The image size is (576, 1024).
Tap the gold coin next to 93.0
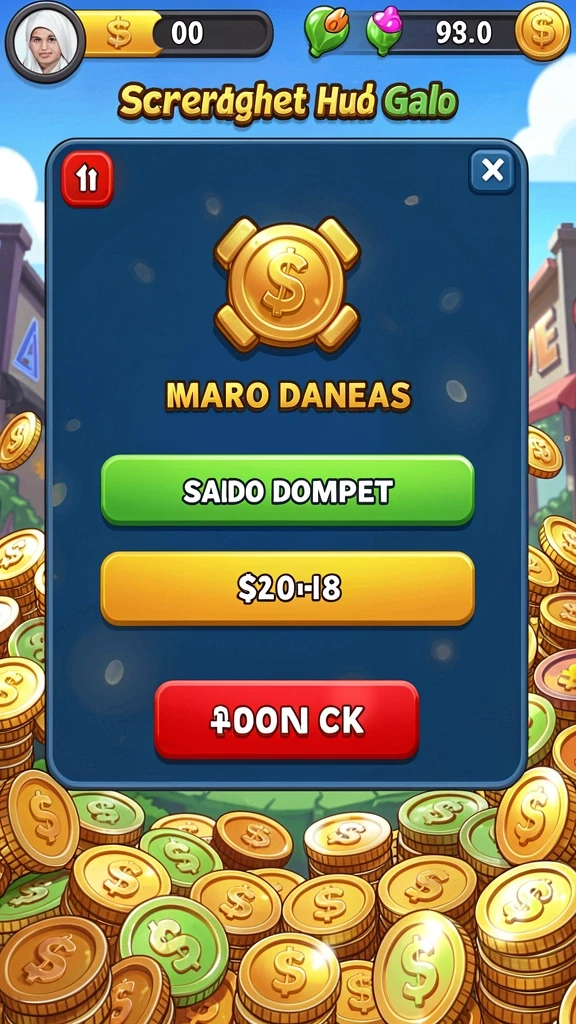(x=542, y=31)
